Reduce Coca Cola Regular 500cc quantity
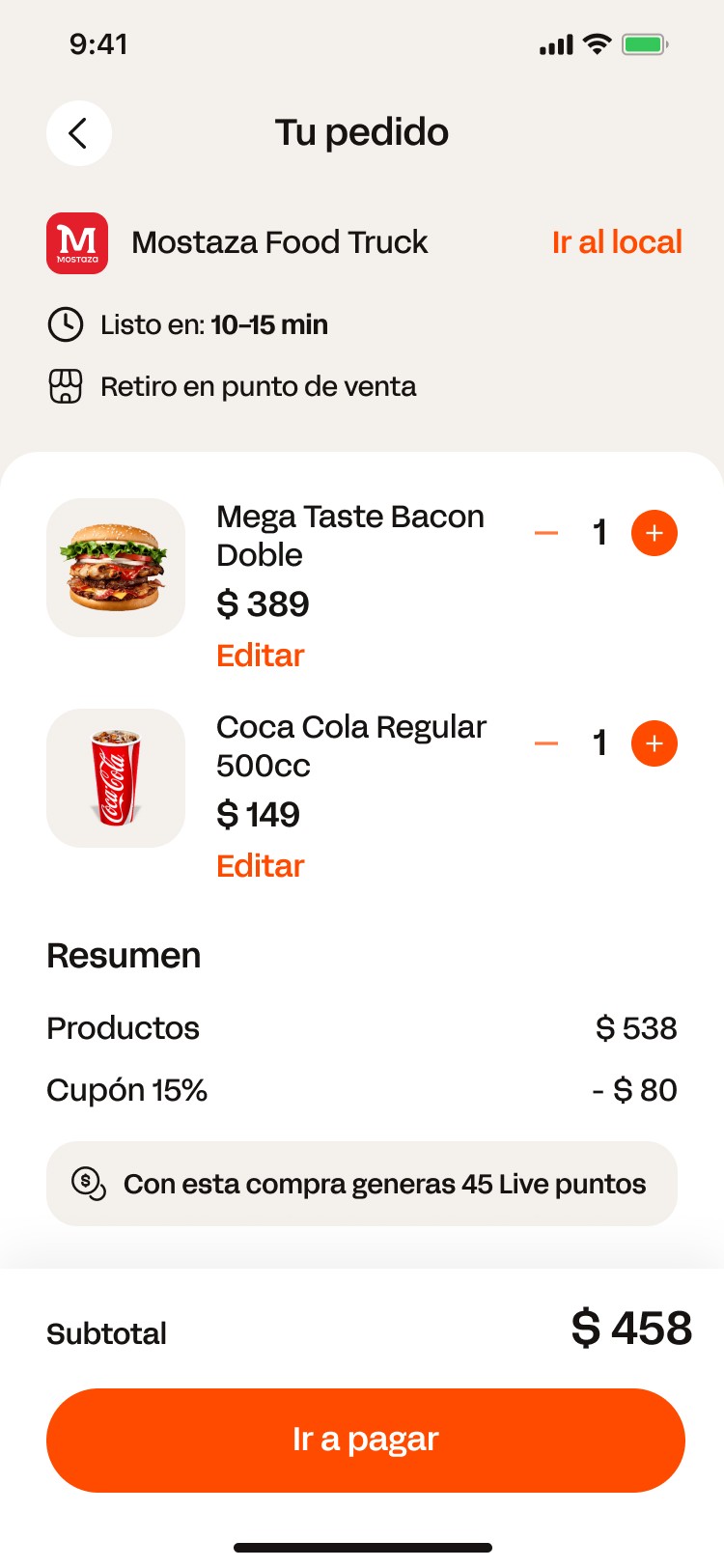The image size is (724, 1568). (546, 743)
